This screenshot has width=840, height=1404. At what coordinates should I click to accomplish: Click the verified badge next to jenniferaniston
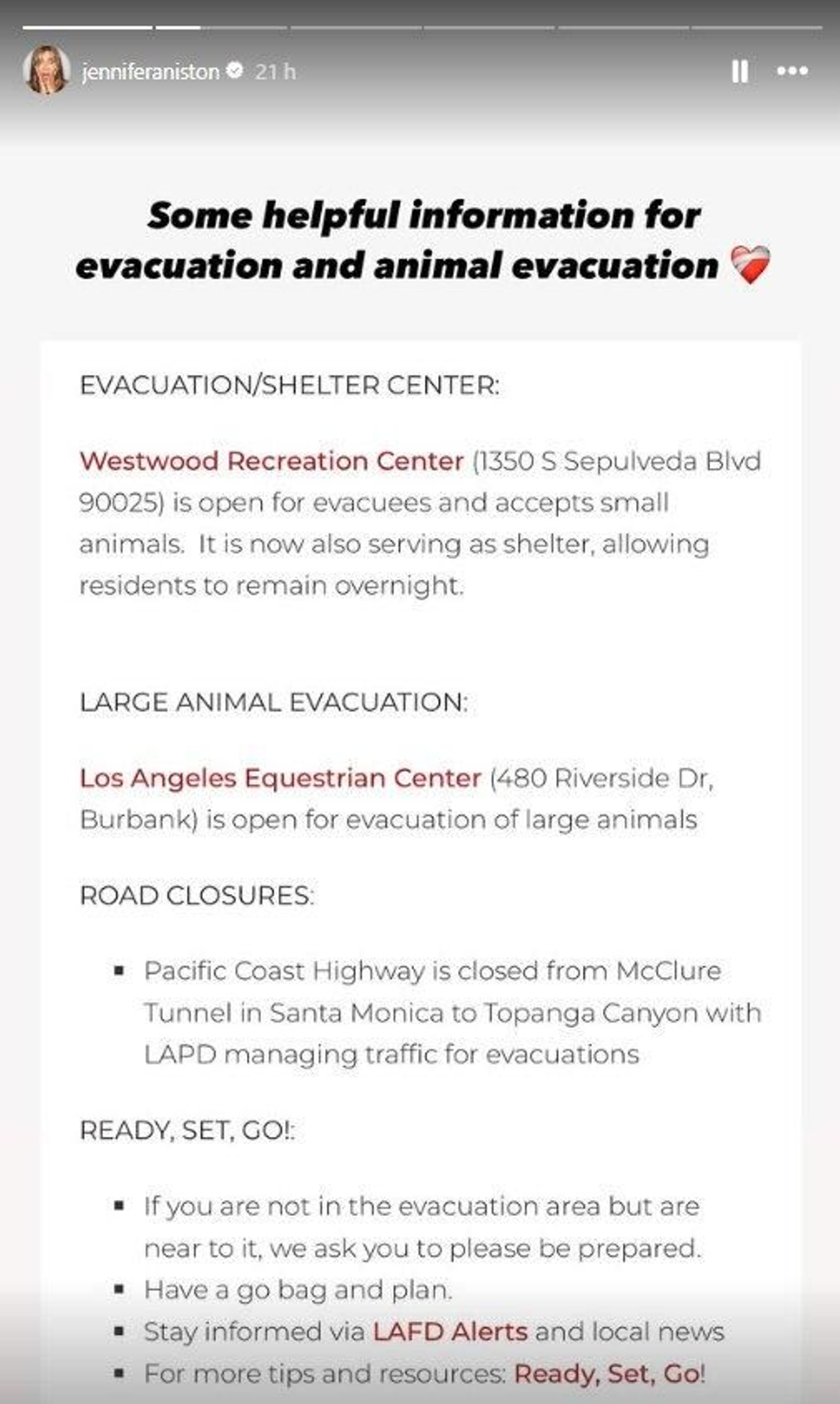(x=234, y=71)
